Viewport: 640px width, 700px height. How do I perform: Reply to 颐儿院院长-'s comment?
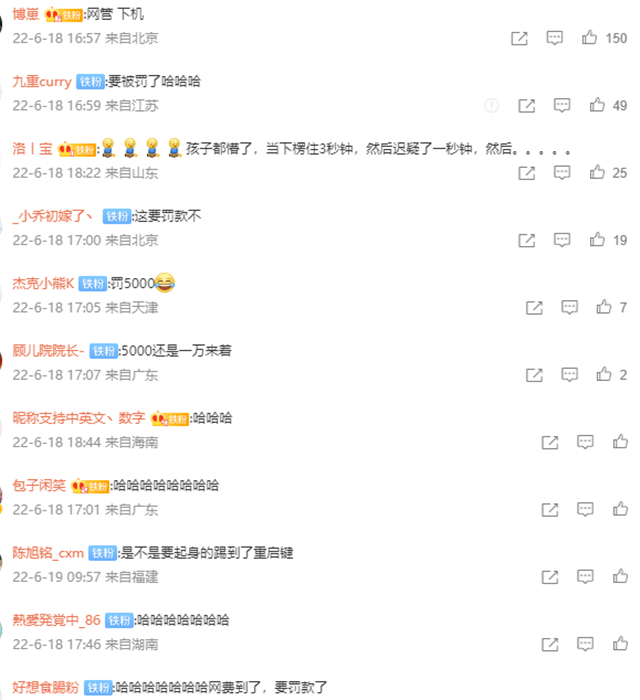569,375
